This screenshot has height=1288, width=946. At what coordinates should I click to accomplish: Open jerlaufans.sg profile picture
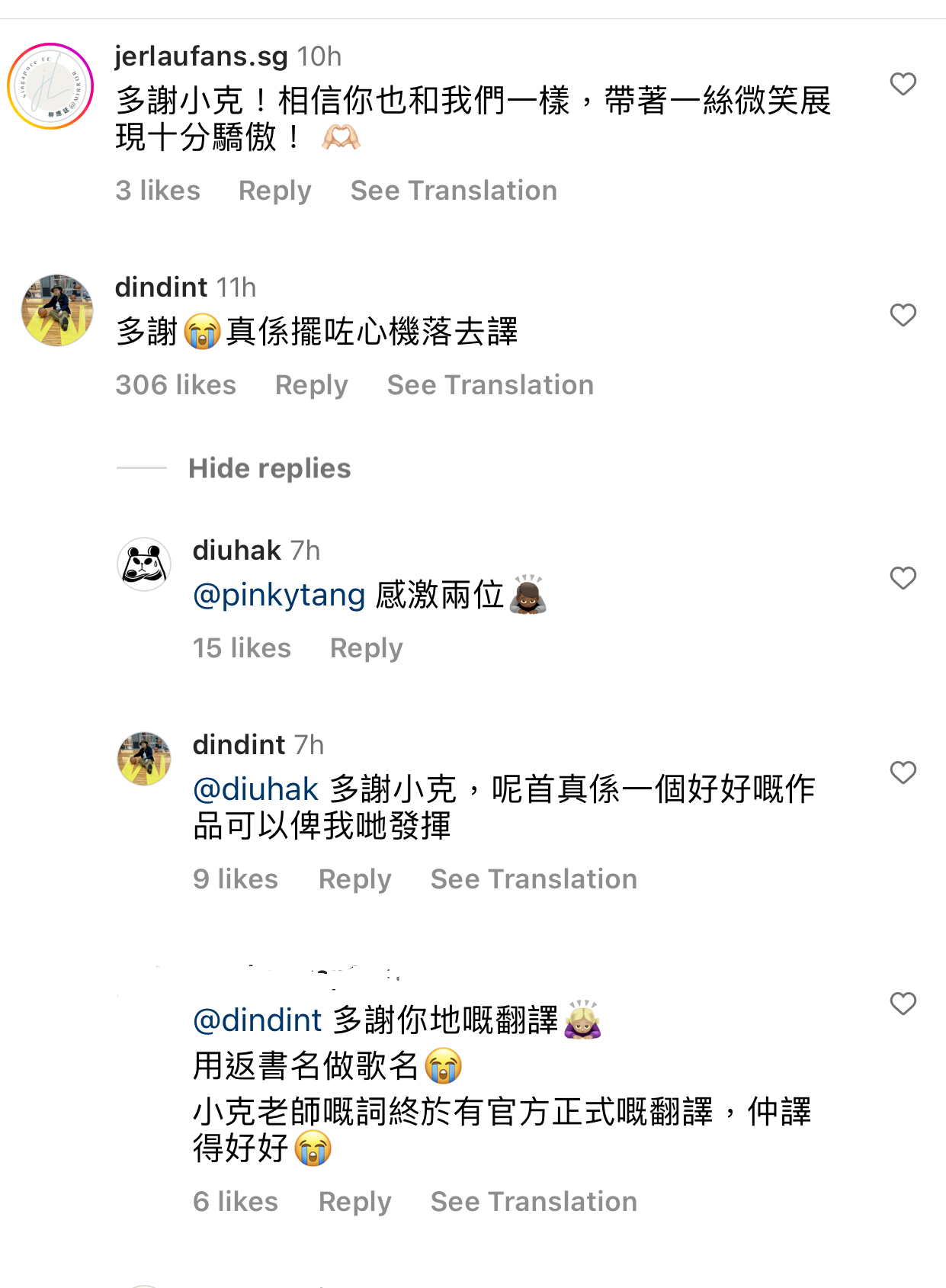pyautogui.click(x=50, y=86)
